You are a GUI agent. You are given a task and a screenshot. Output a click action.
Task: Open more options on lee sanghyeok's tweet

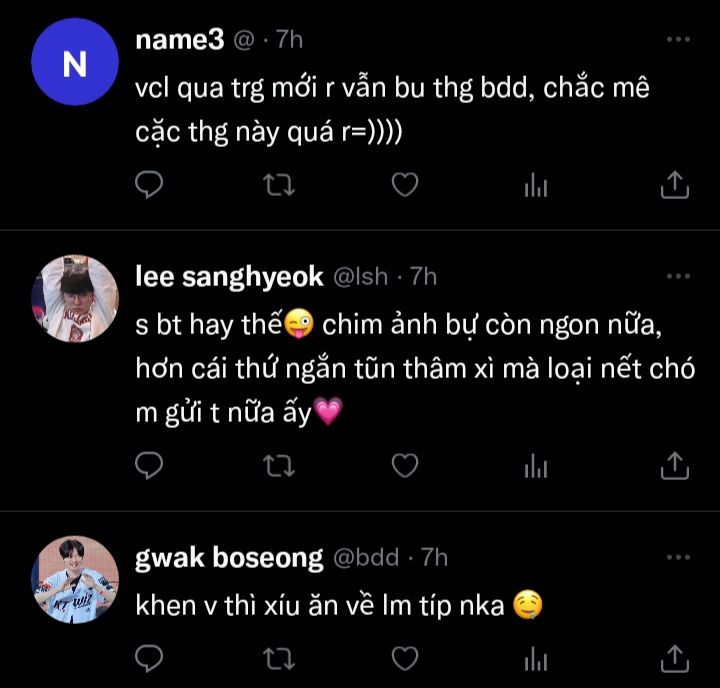677,276
